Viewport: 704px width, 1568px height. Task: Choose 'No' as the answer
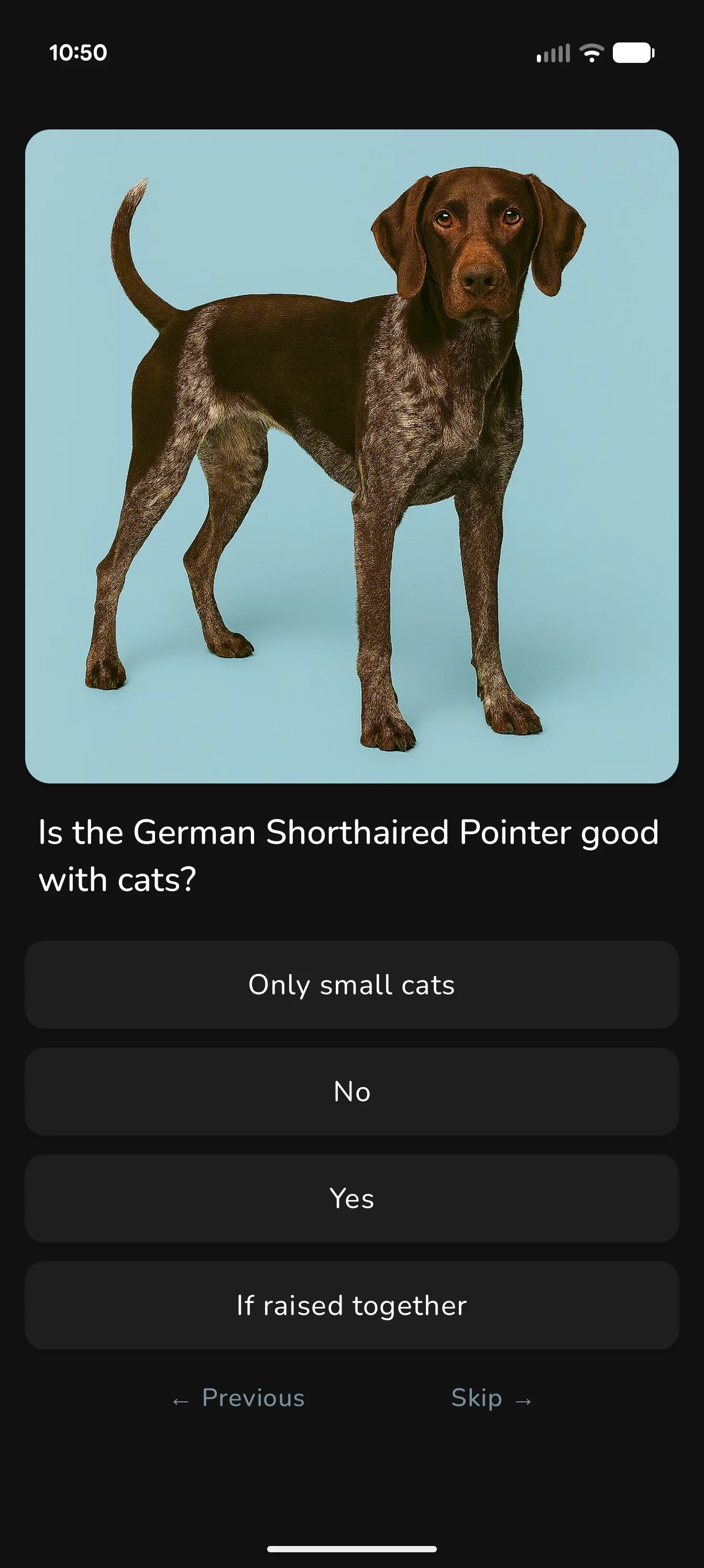pyautogui.click(x=351, y=1092)
